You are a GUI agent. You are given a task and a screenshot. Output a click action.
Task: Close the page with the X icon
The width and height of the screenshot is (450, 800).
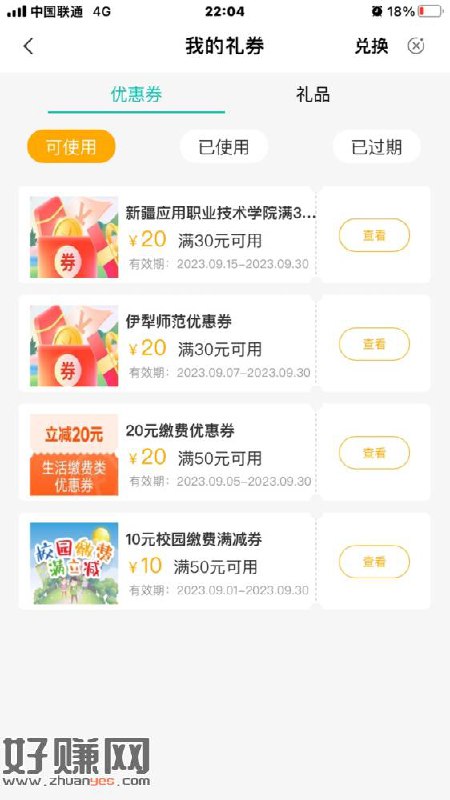point(416,46)
